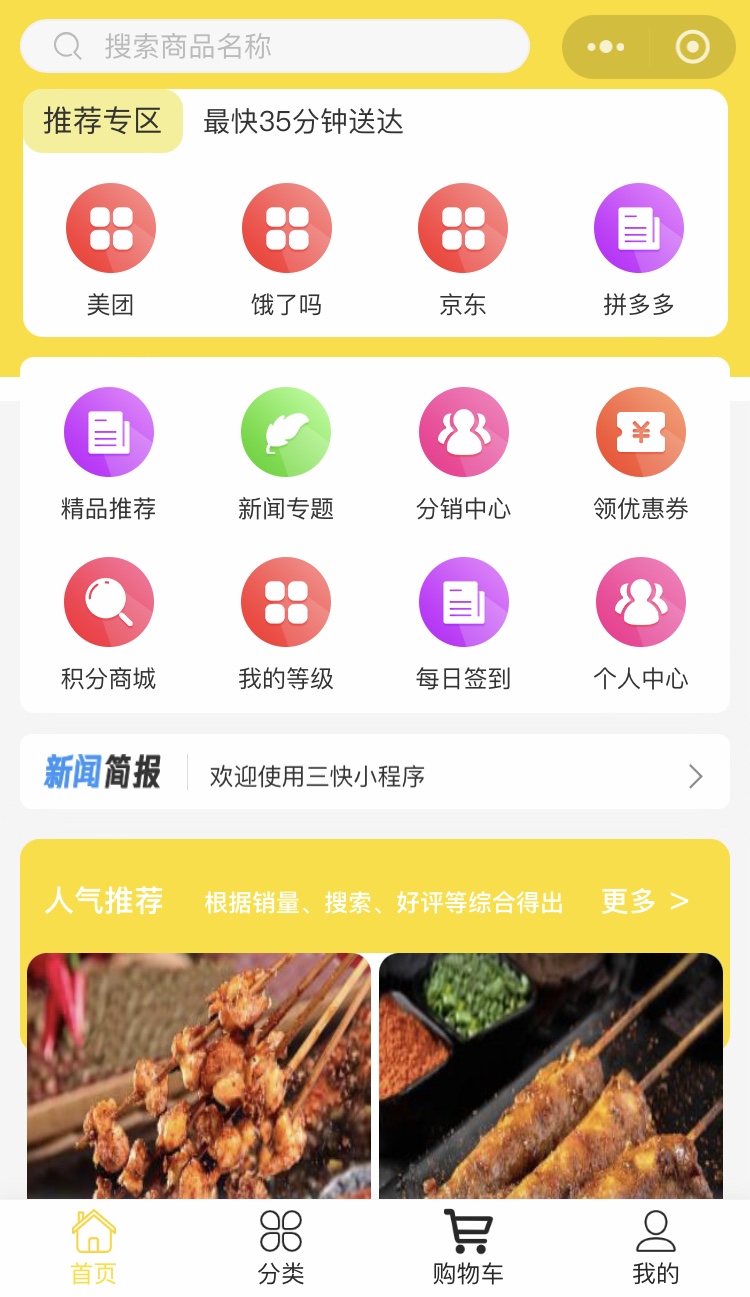Enter the 分销中心 distribution center

463,432
